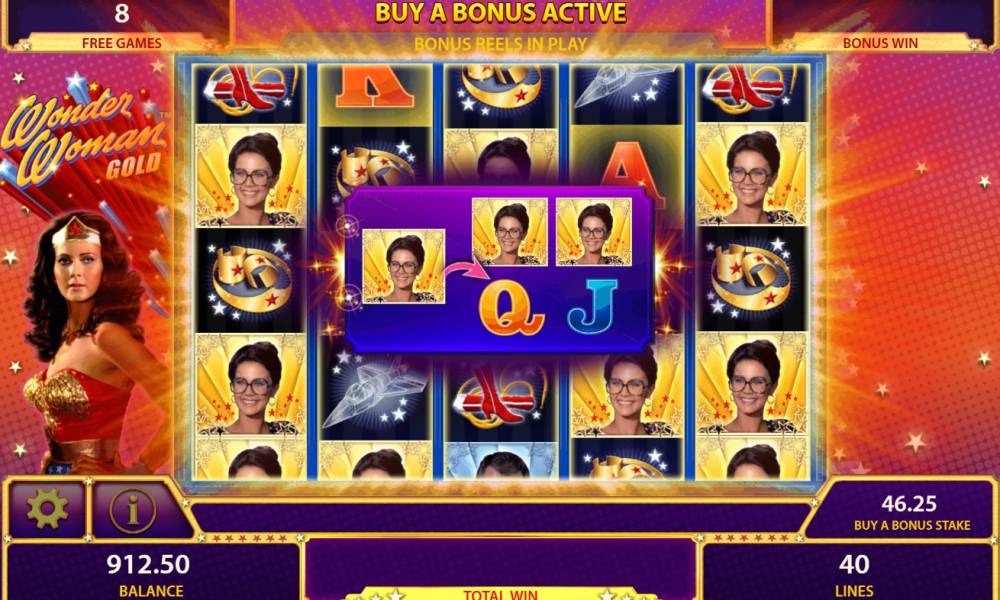Open the settings gear

tap(46, 510)
